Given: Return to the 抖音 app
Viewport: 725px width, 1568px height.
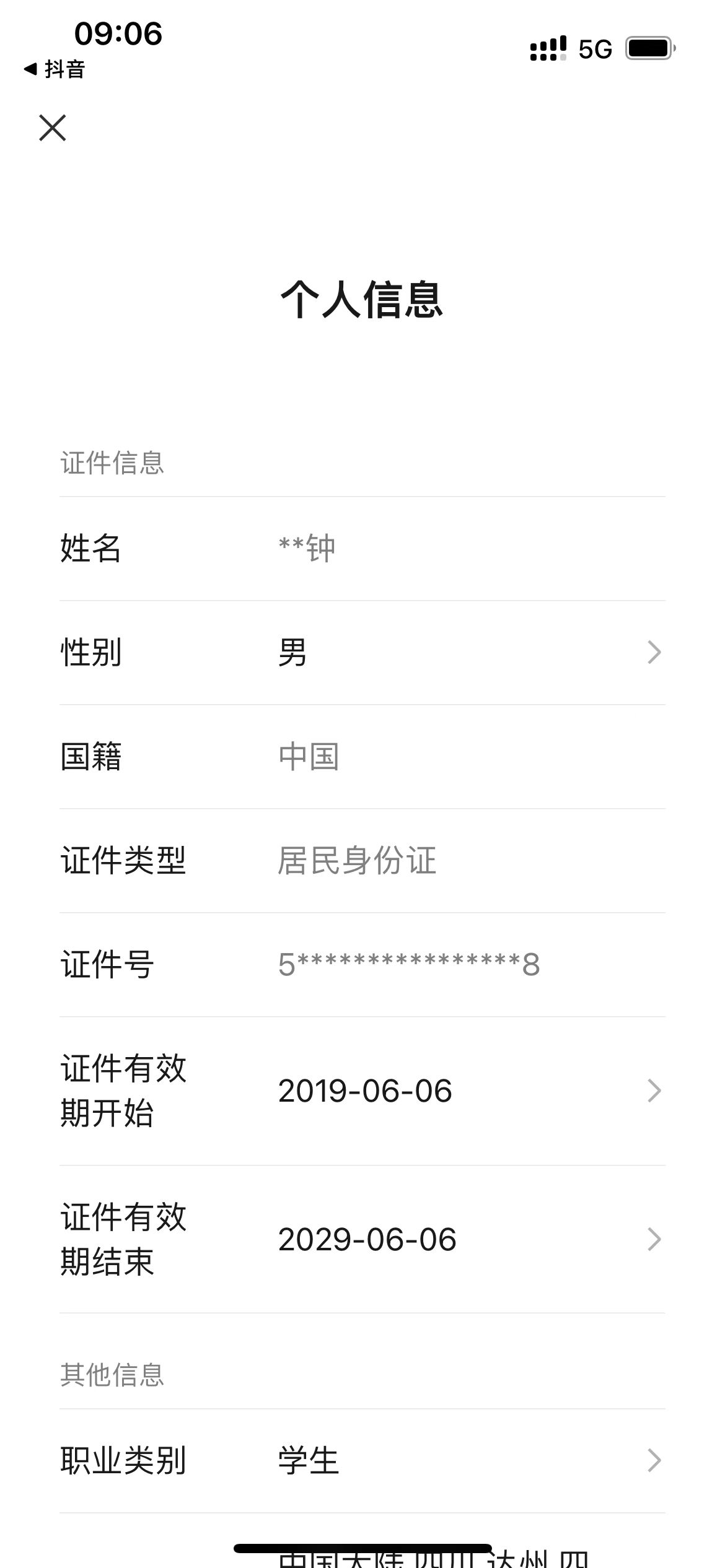Looking at the screenshot, I should pos(55,69).
